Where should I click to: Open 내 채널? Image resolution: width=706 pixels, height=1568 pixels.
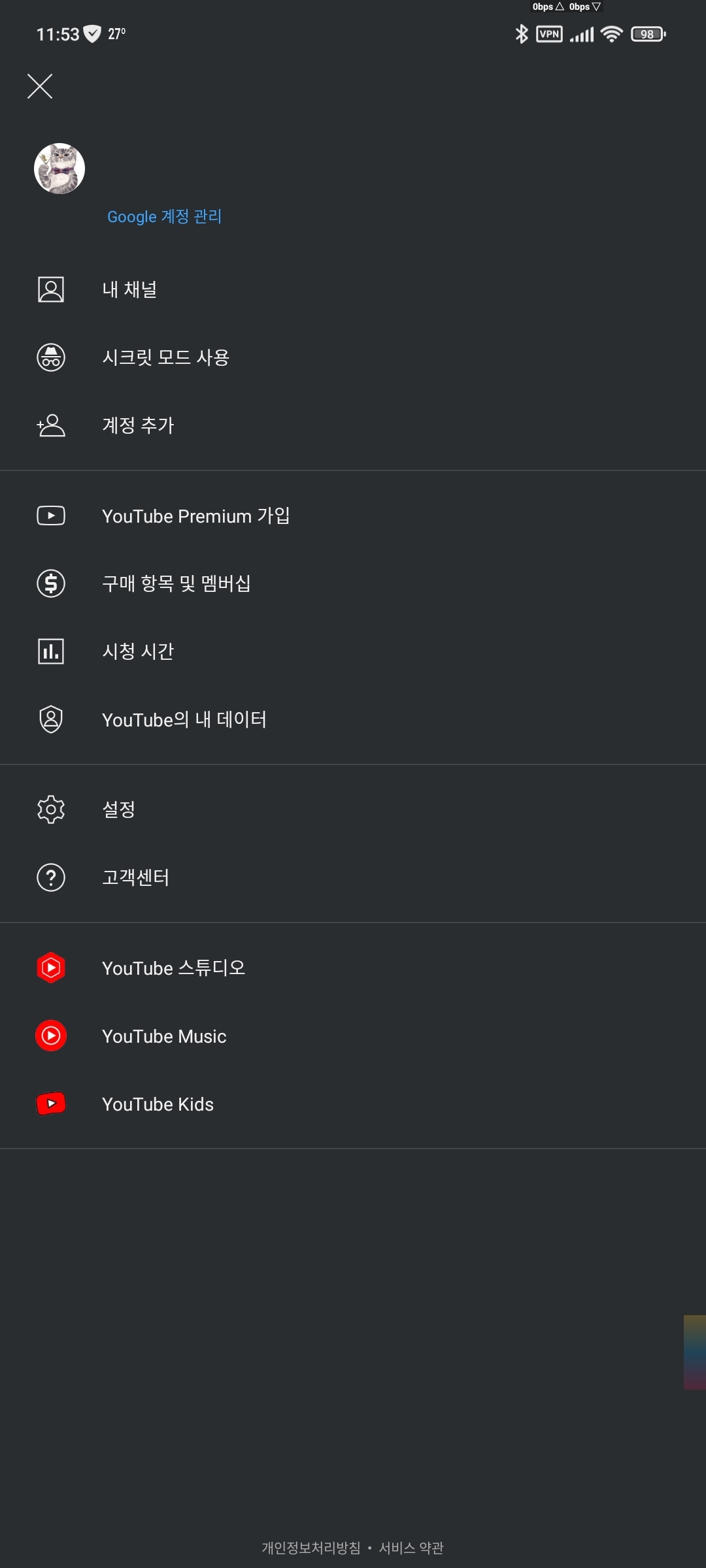click(x=353, y=289)
